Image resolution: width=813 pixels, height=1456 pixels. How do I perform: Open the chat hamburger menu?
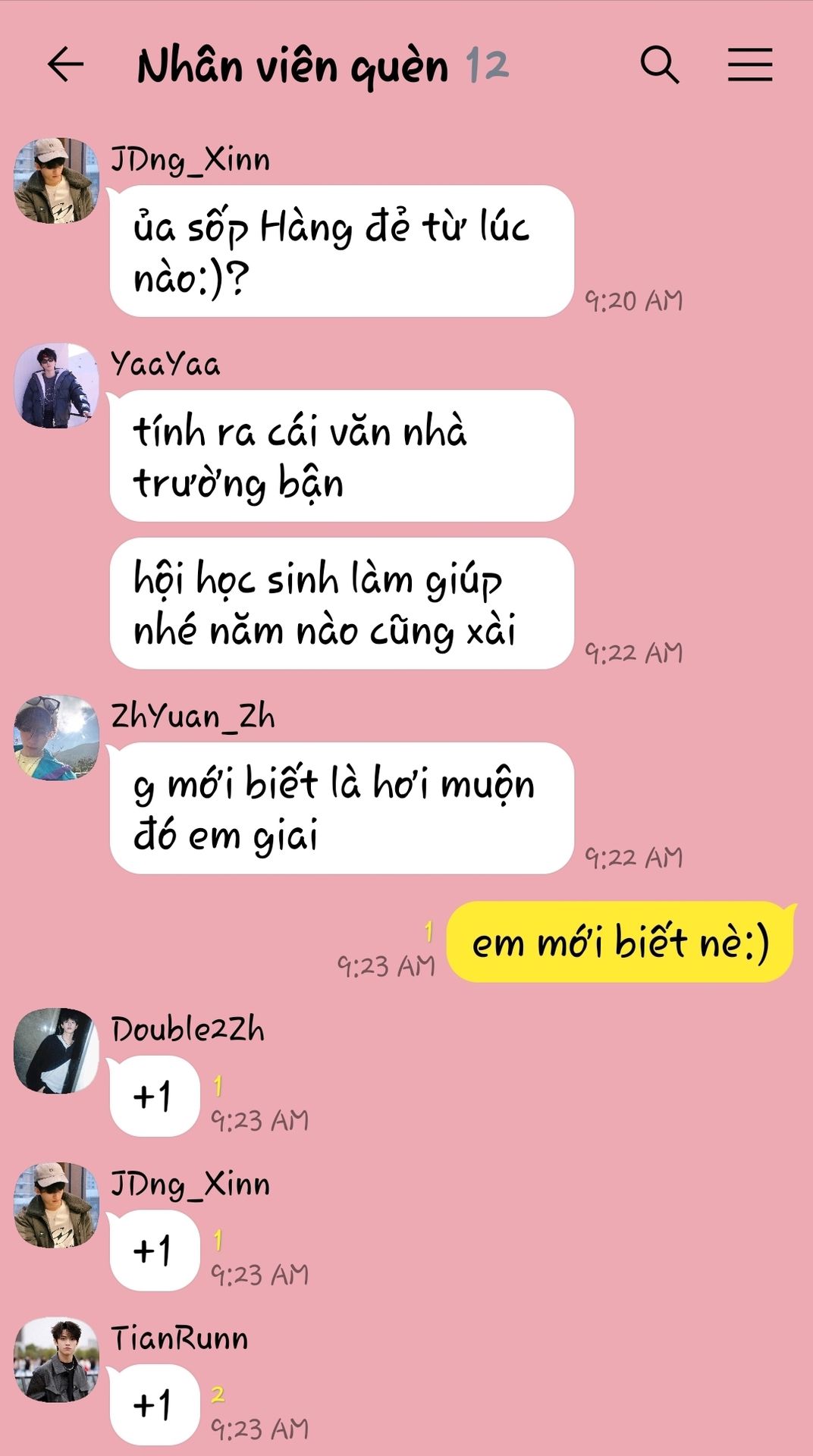point(750,64)
